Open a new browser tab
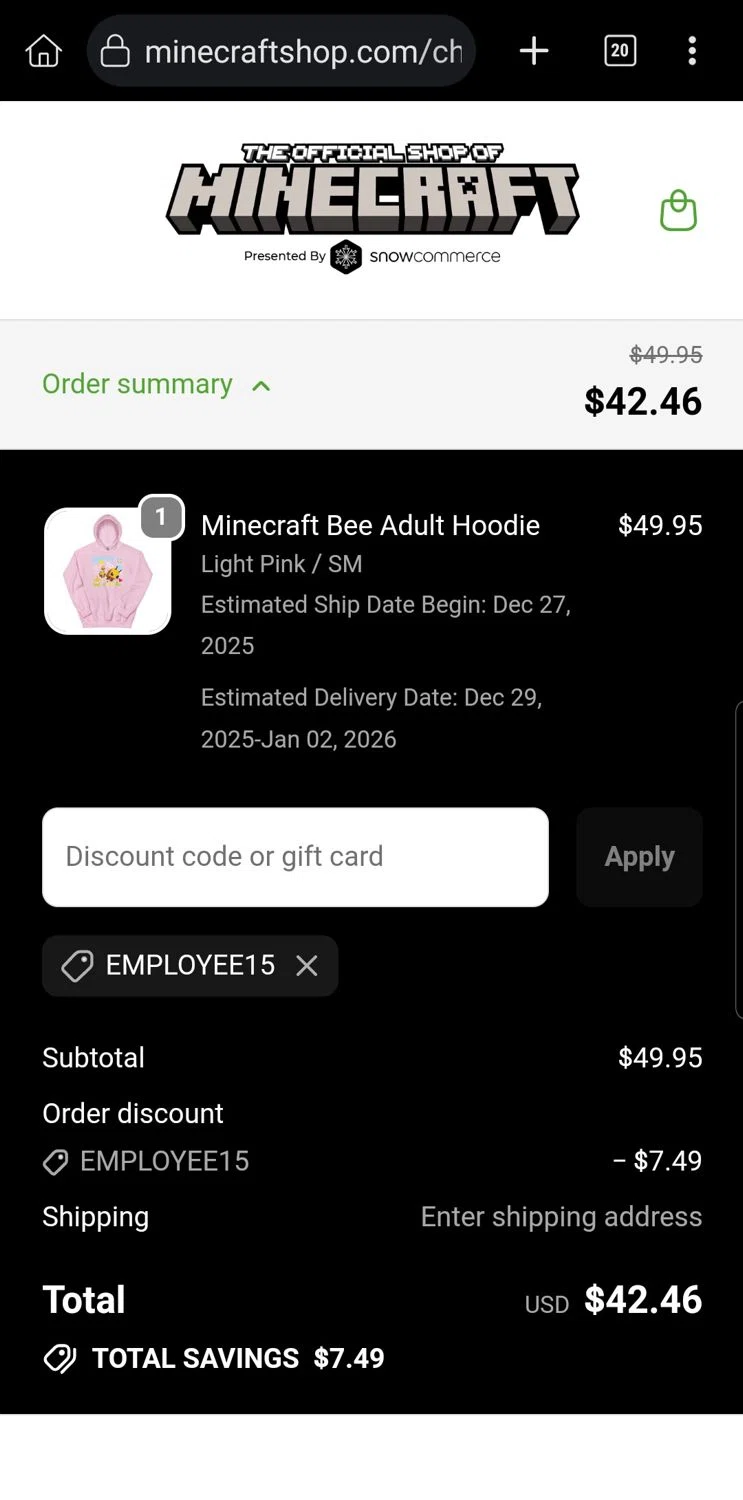This screenshot has width=743, height=1500. point(534,50)
